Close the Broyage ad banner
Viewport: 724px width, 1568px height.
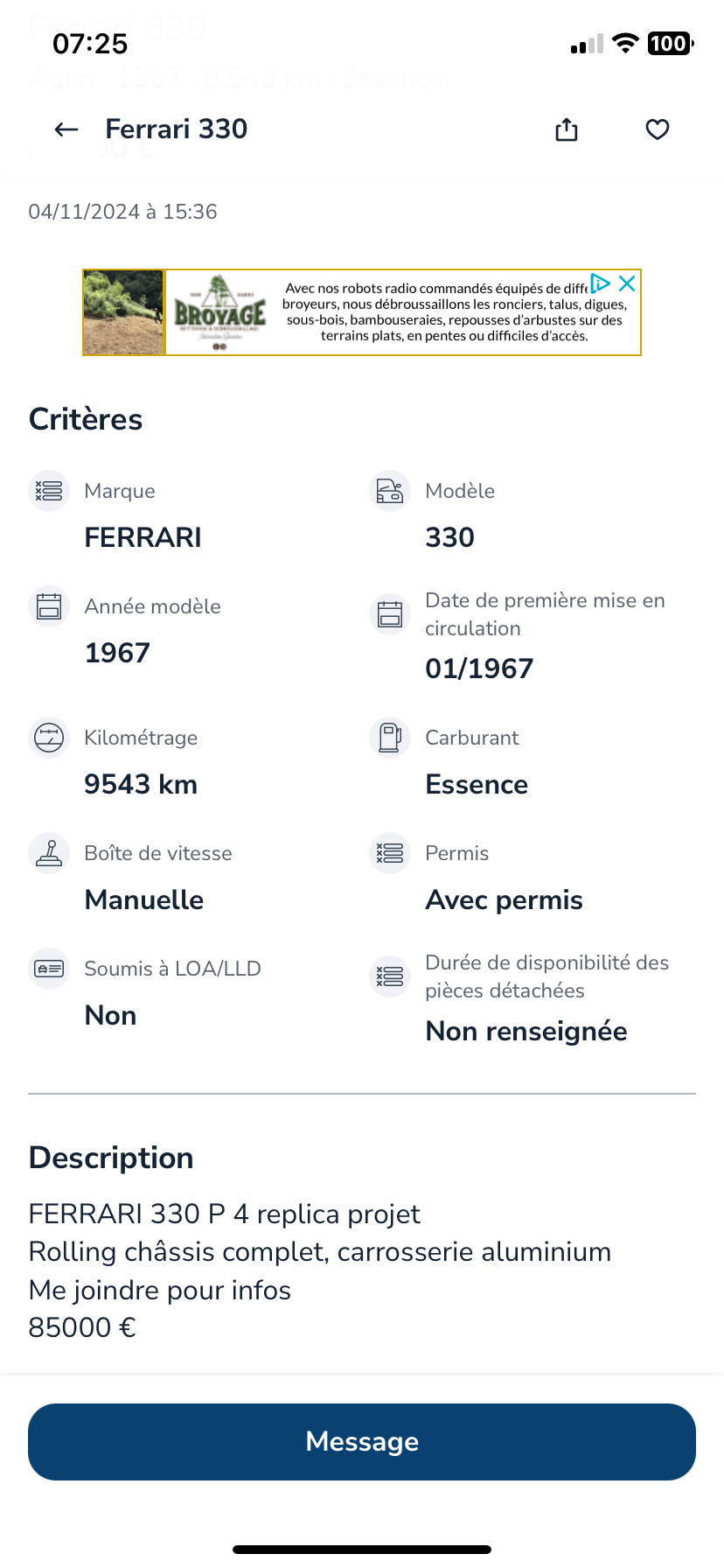pos(627,283)
